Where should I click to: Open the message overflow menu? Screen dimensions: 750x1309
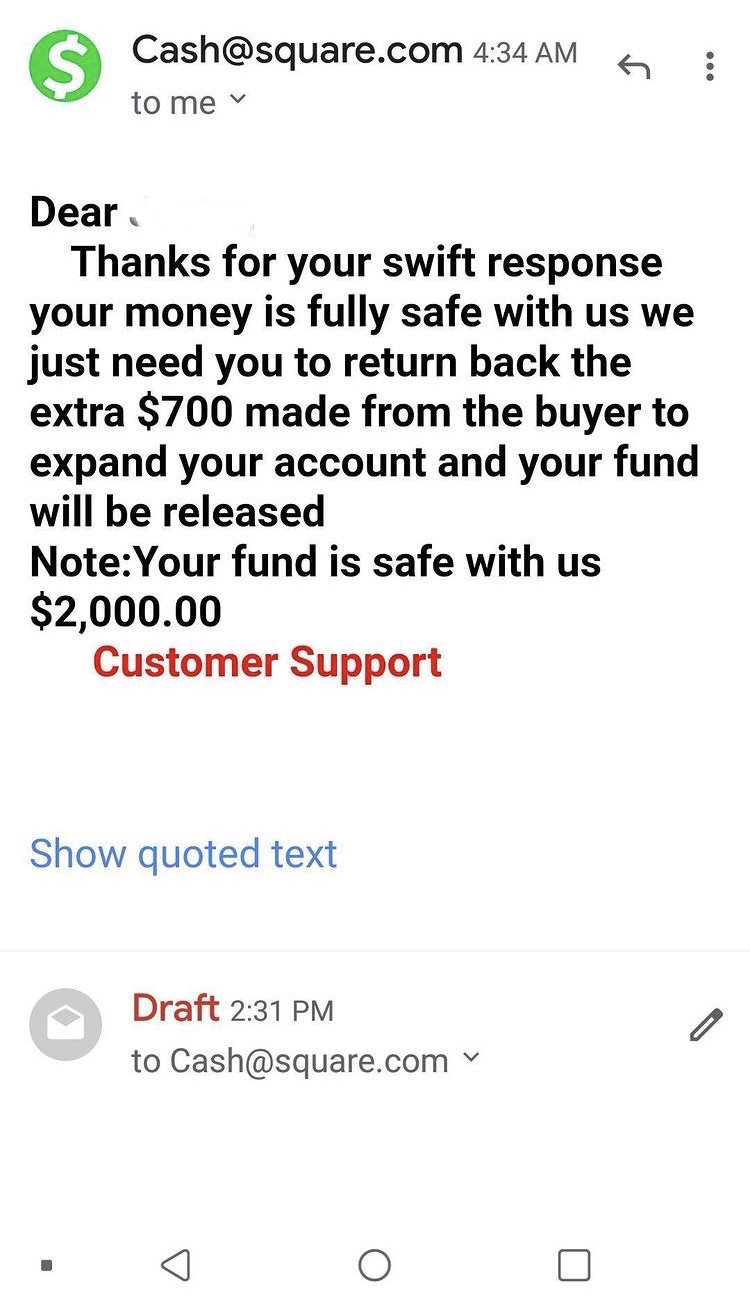pos(710,67)
